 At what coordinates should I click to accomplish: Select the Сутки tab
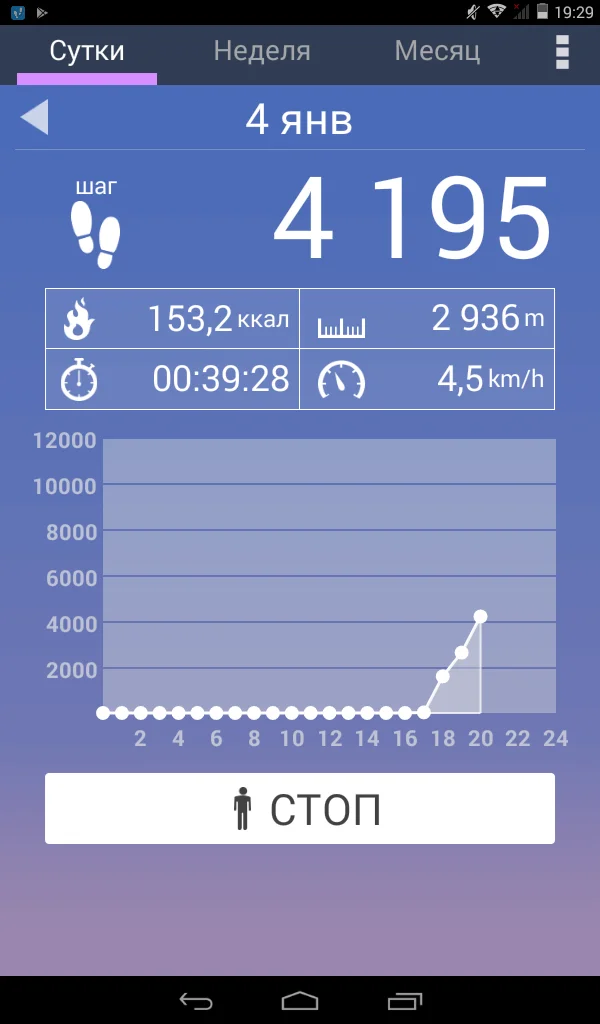point(87,52)
